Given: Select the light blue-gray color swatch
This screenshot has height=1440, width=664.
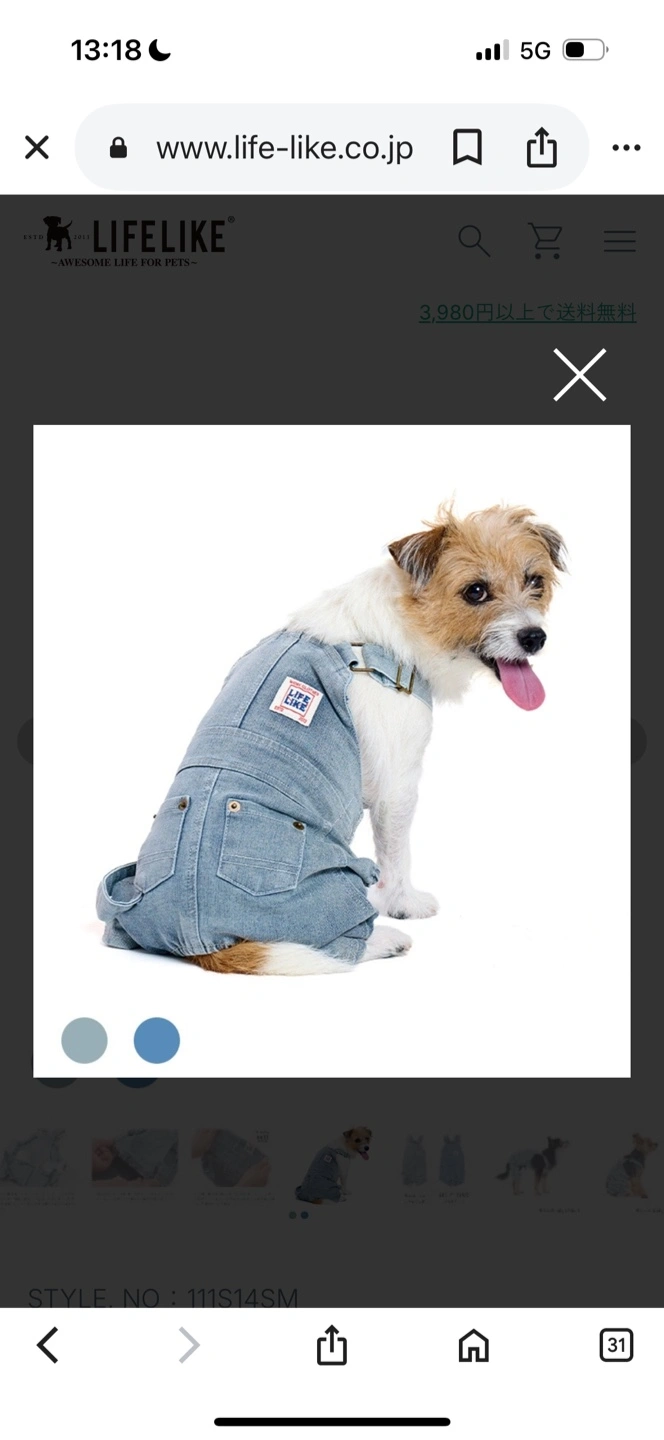Looking at the screenshot, I should tap(84, 1040).
